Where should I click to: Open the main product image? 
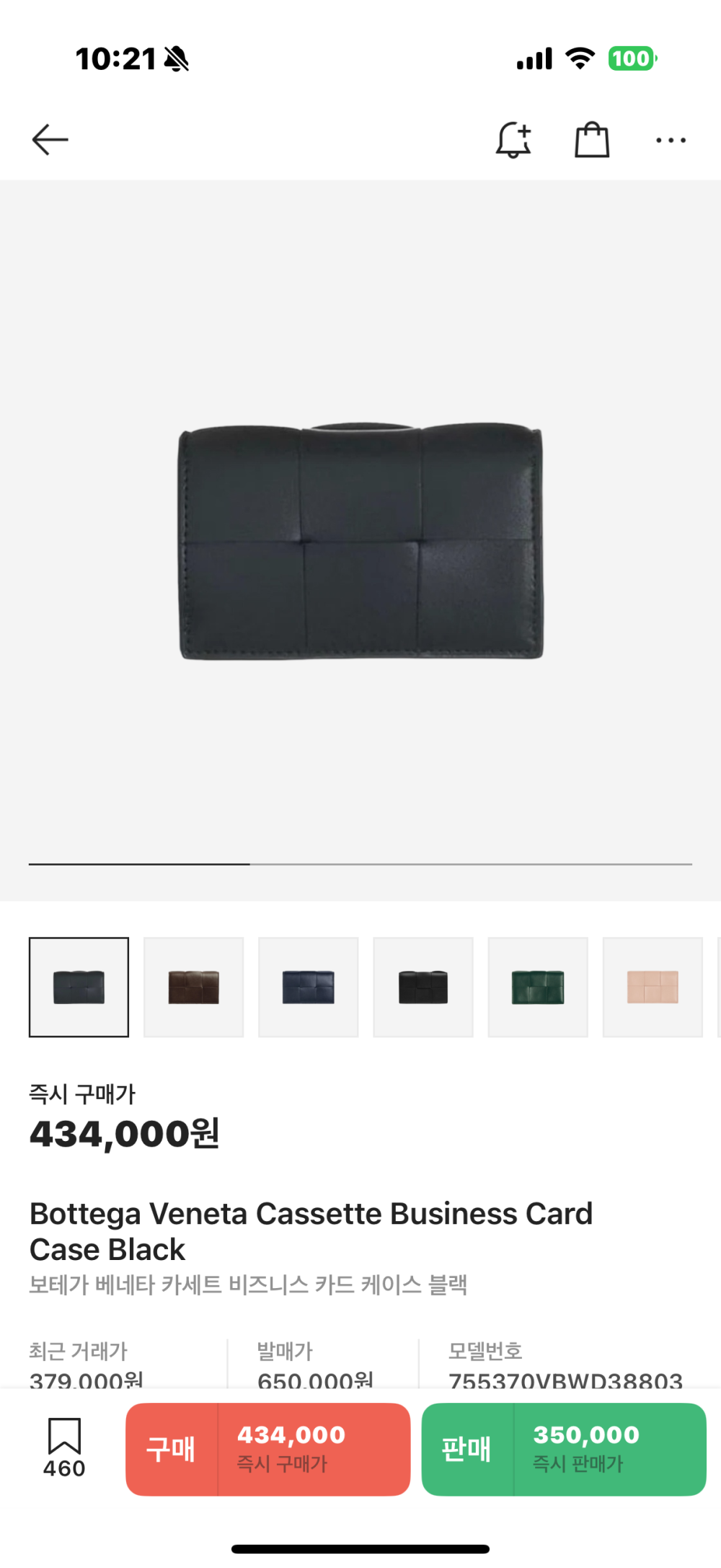point(360,540)
